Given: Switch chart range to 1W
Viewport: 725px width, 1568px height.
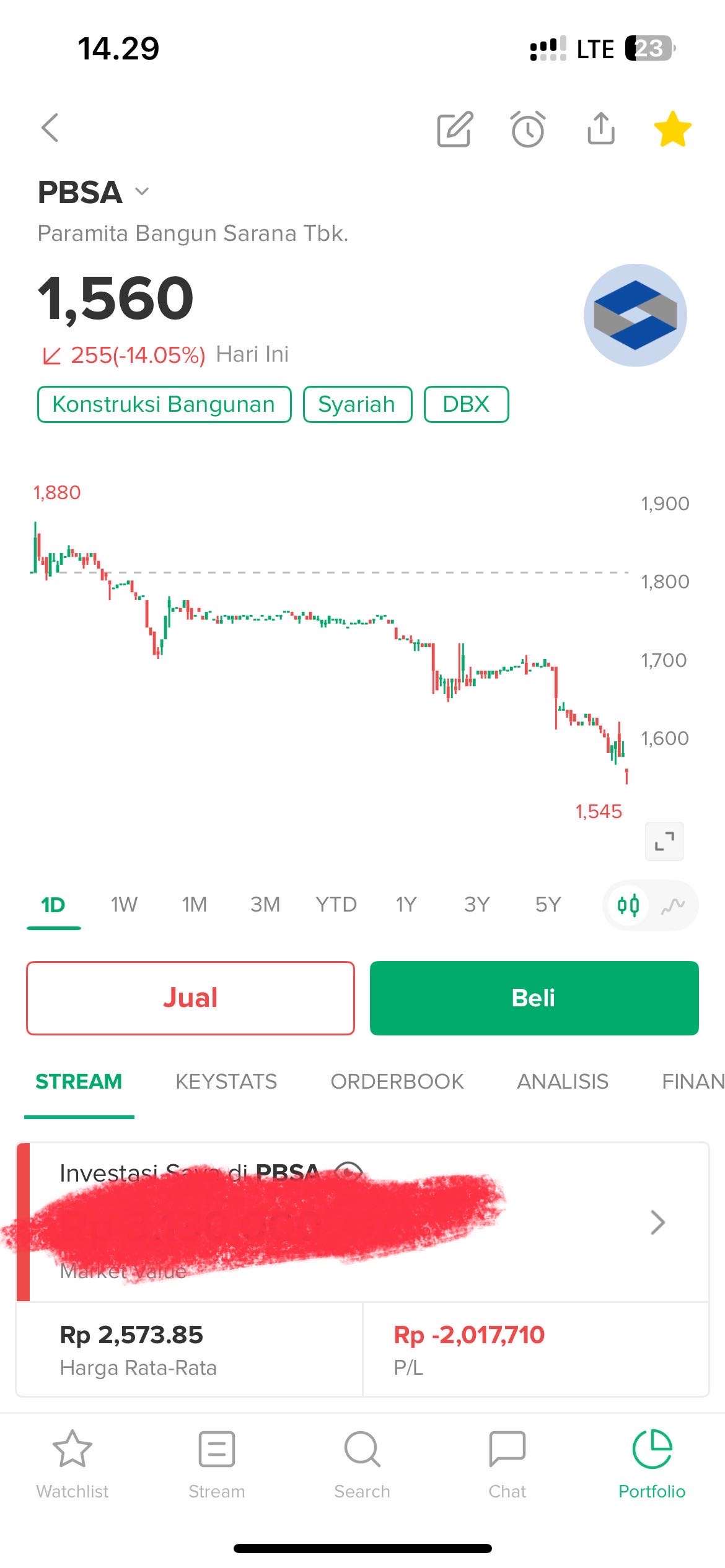Looking at the screenshot, I should point(124,905).
